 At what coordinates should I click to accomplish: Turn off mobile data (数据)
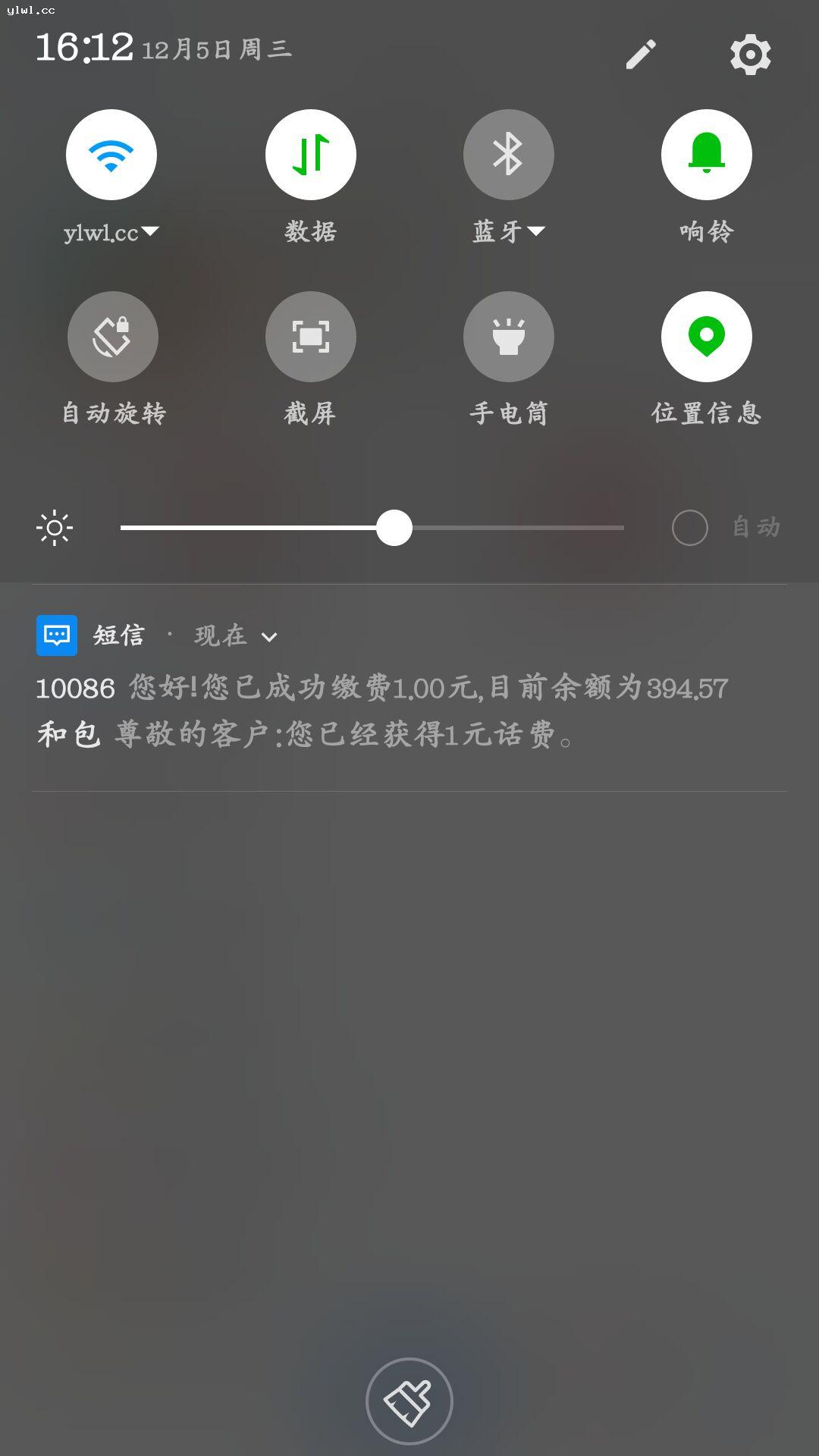[x=310, y=155]
